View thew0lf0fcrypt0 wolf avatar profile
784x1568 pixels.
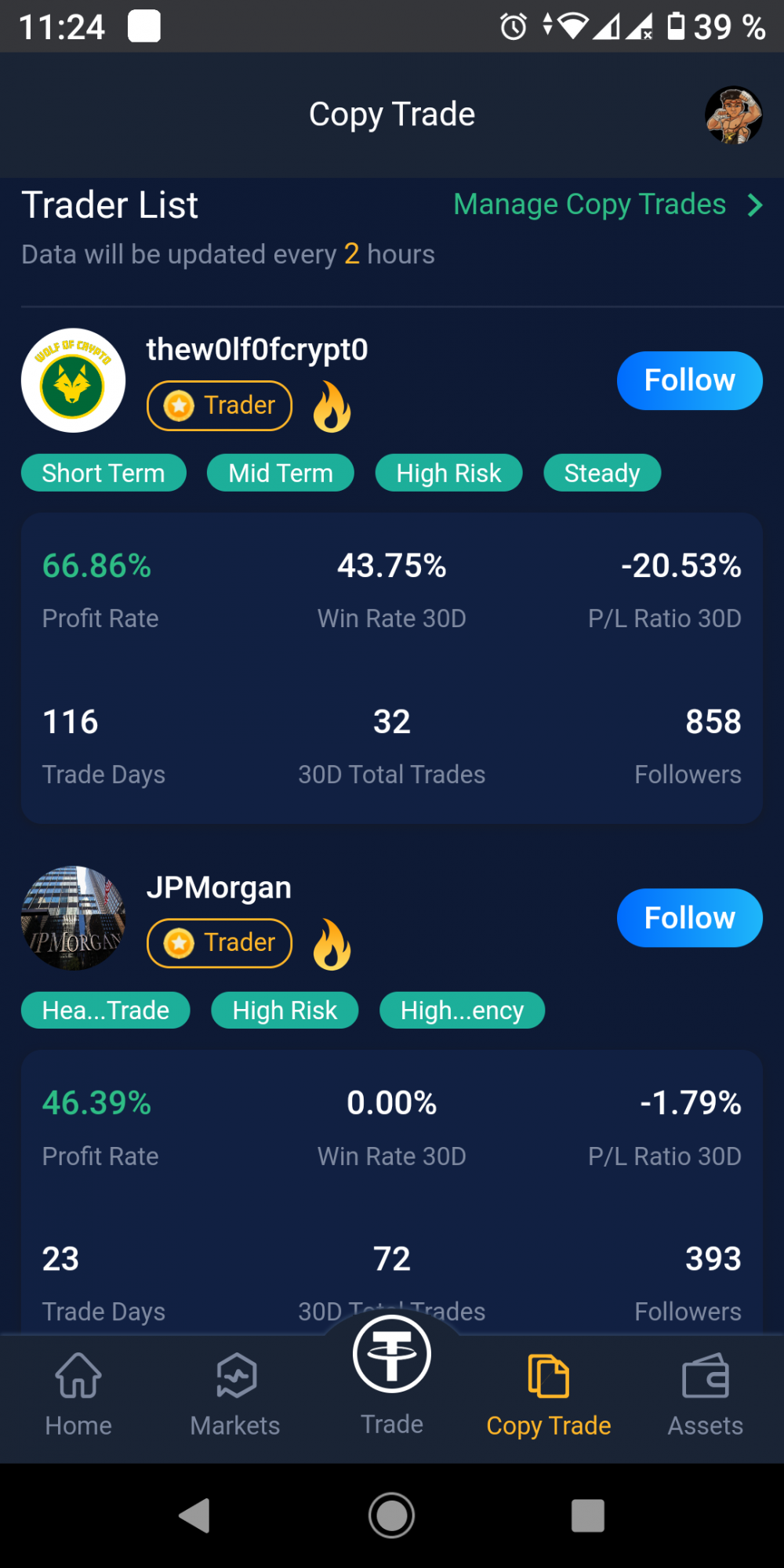pyautogui.click(x=73, y=380)
